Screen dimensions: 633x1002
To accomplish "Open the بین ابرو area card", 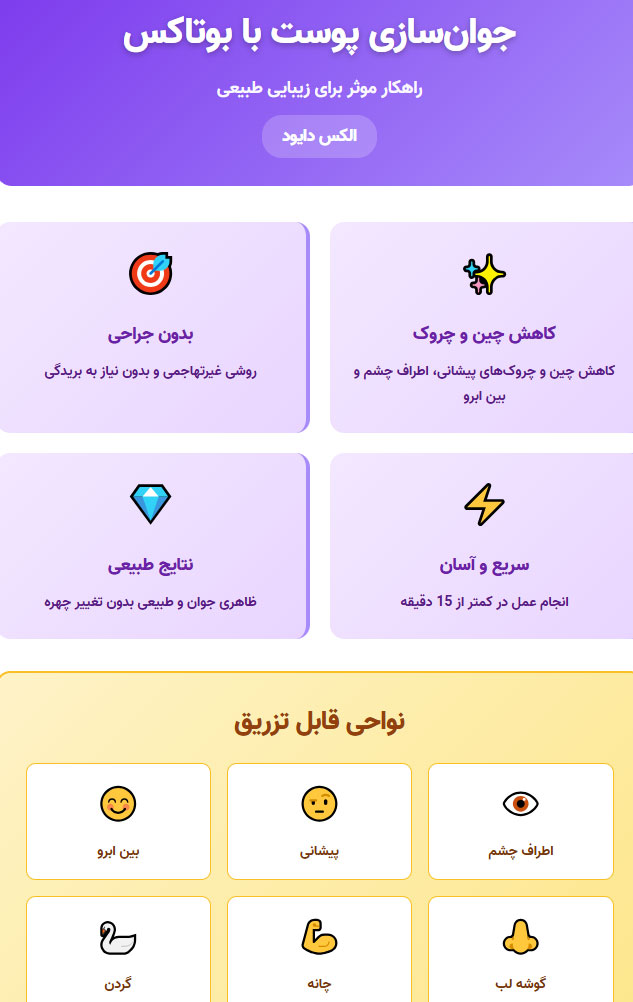I will (x=118, y=821).
